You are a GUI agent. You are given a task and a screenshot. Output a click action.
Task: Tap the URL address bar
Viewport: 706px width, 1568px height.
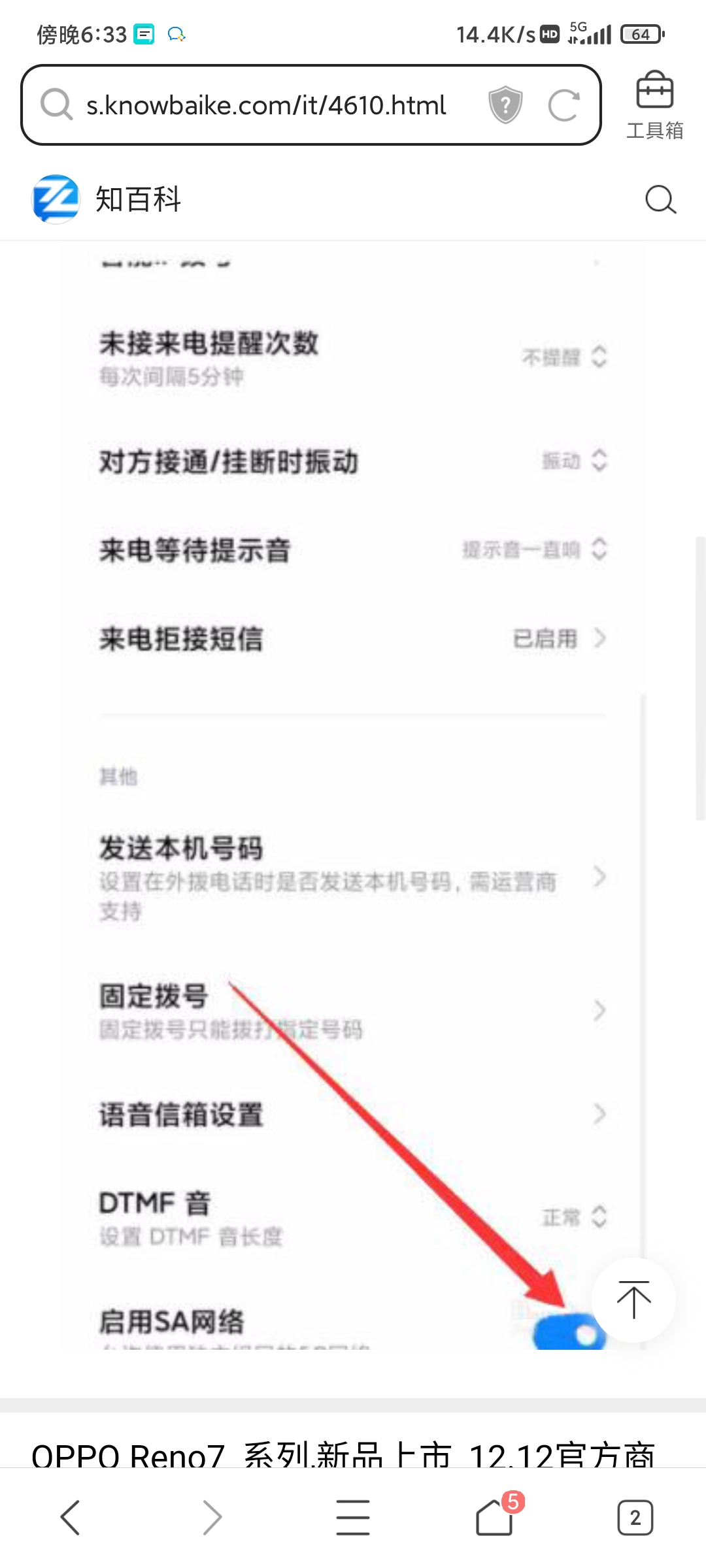265,105
